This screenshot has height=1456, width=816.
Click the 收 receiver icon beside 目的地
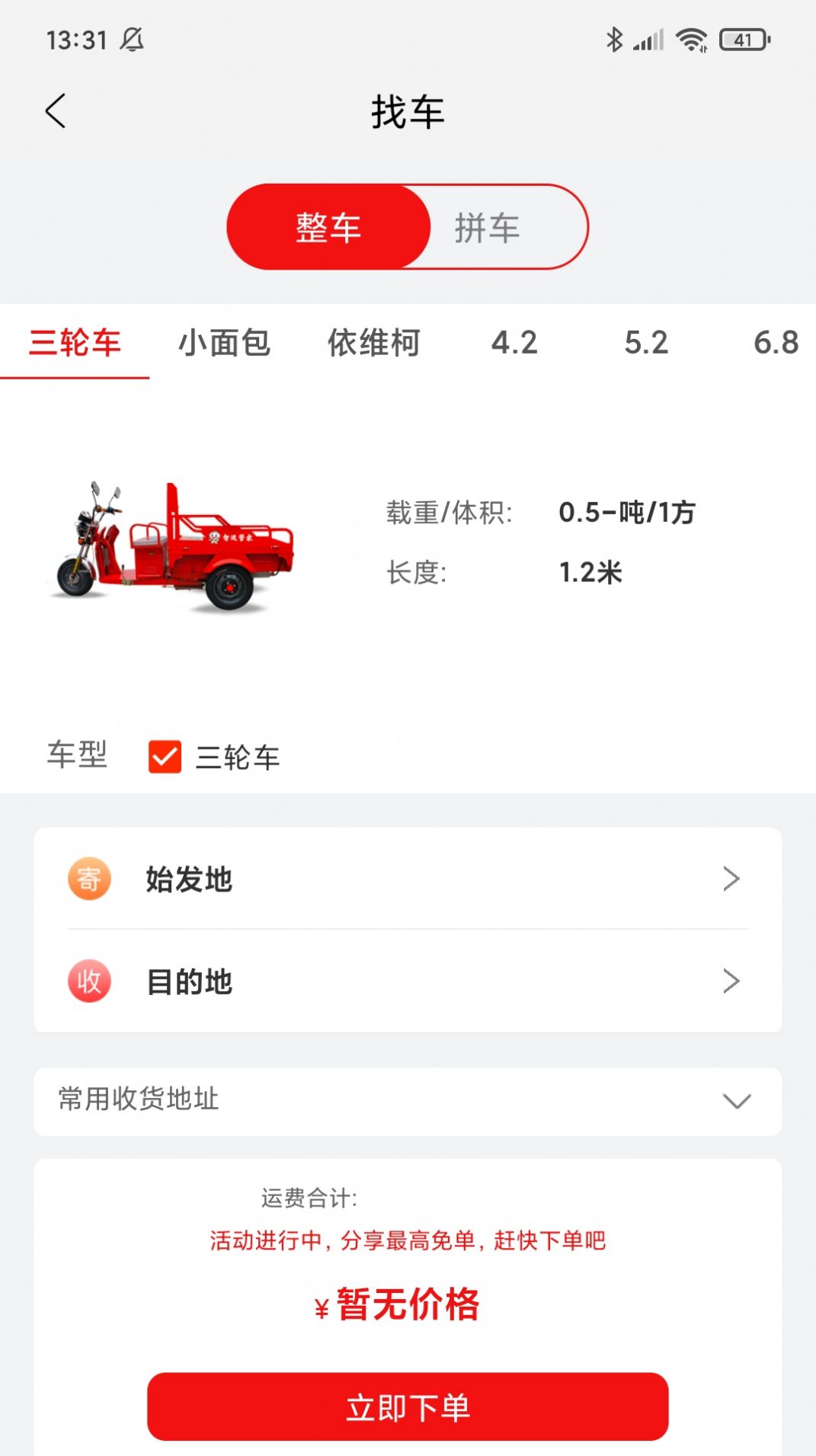(x=89, y=981)
